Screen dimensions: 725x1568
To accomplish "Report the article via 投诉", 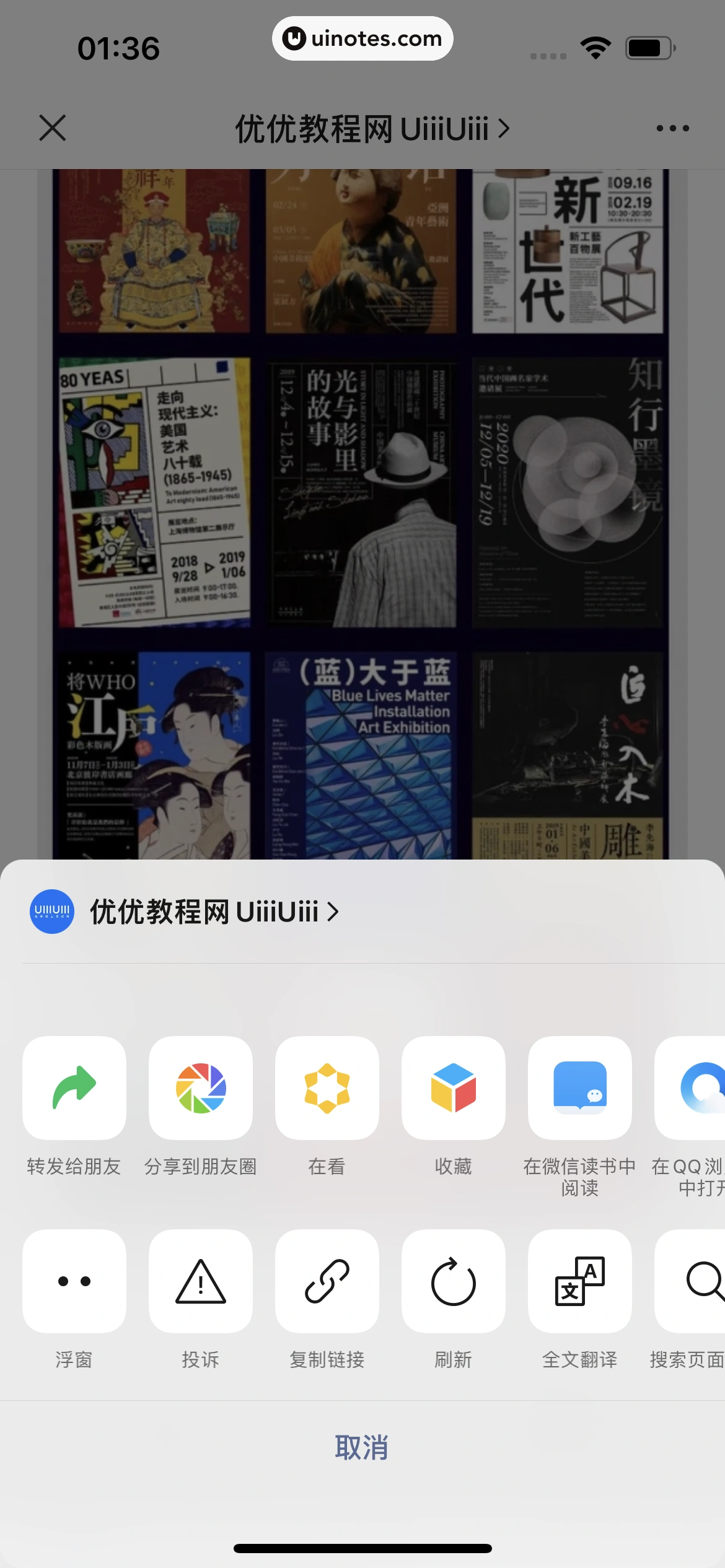I will (x=201, y=1281).
